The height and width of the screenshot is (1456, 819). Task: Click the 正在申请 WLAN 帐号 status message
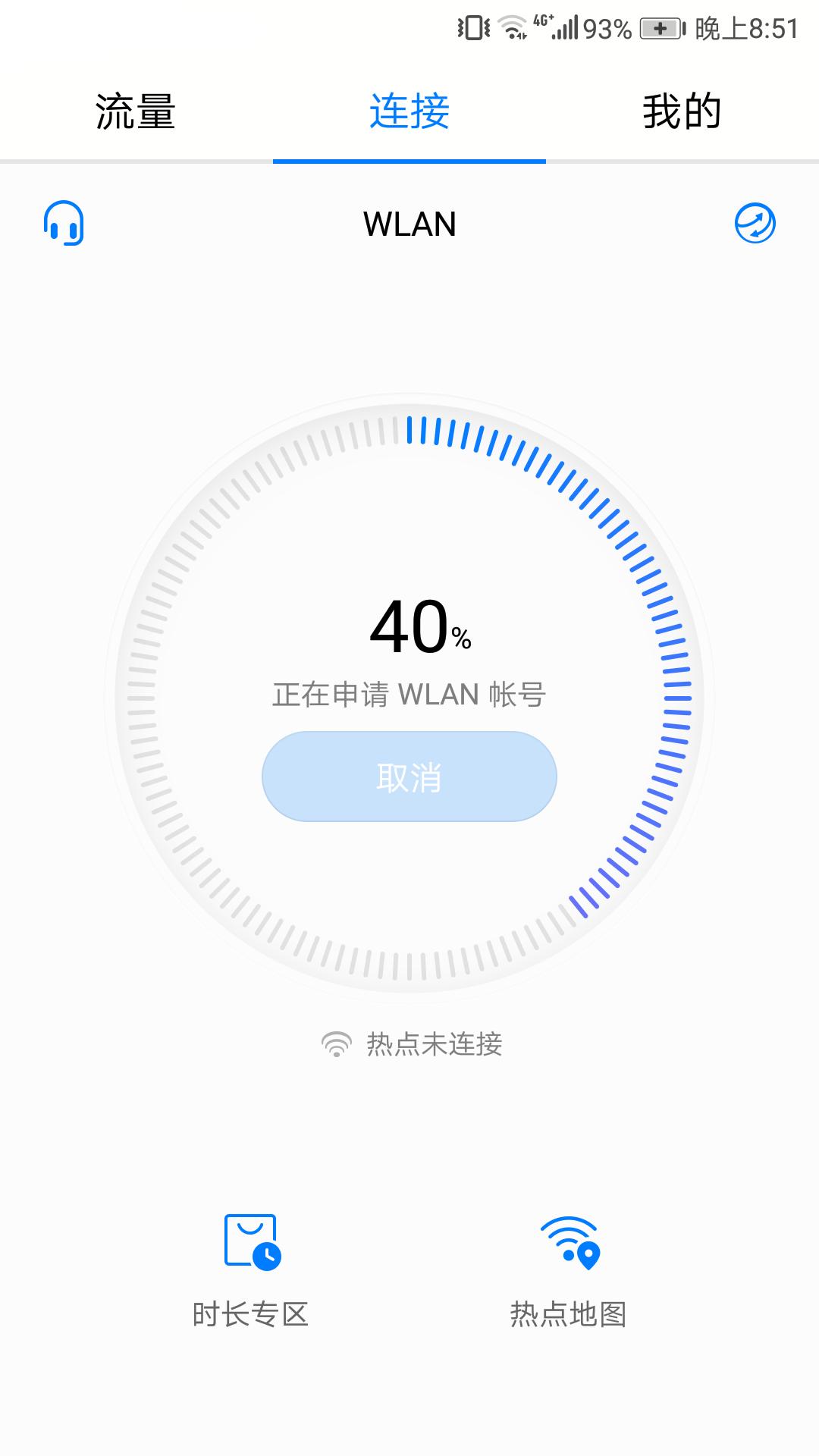point(409,694)
